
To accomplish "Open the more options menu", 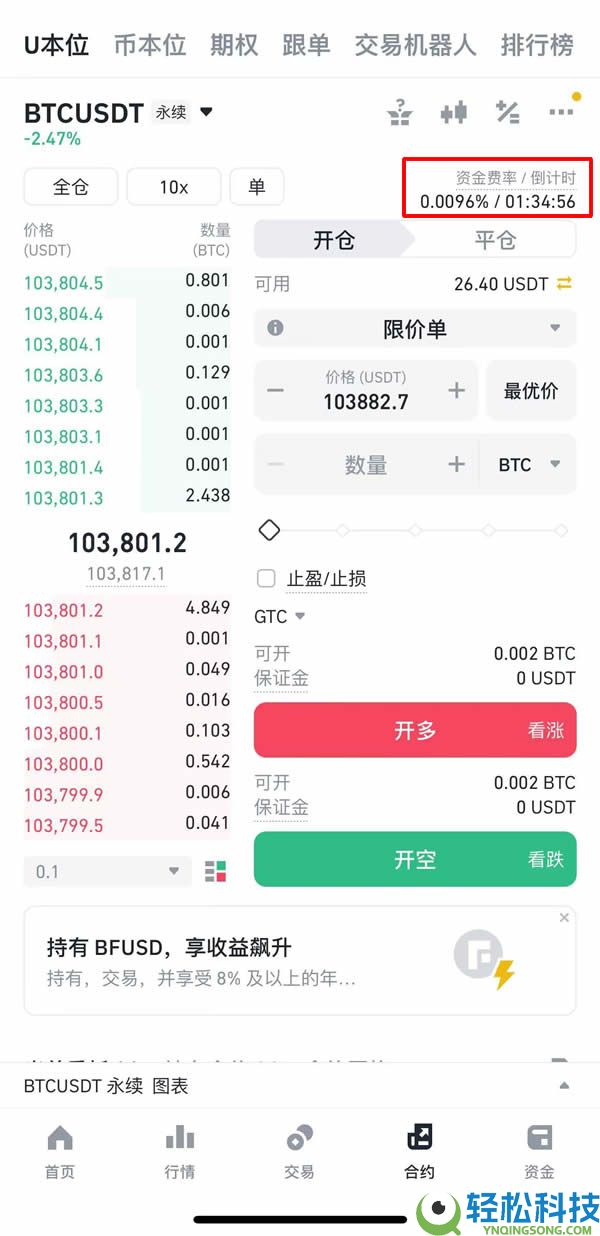I will 561,112.
